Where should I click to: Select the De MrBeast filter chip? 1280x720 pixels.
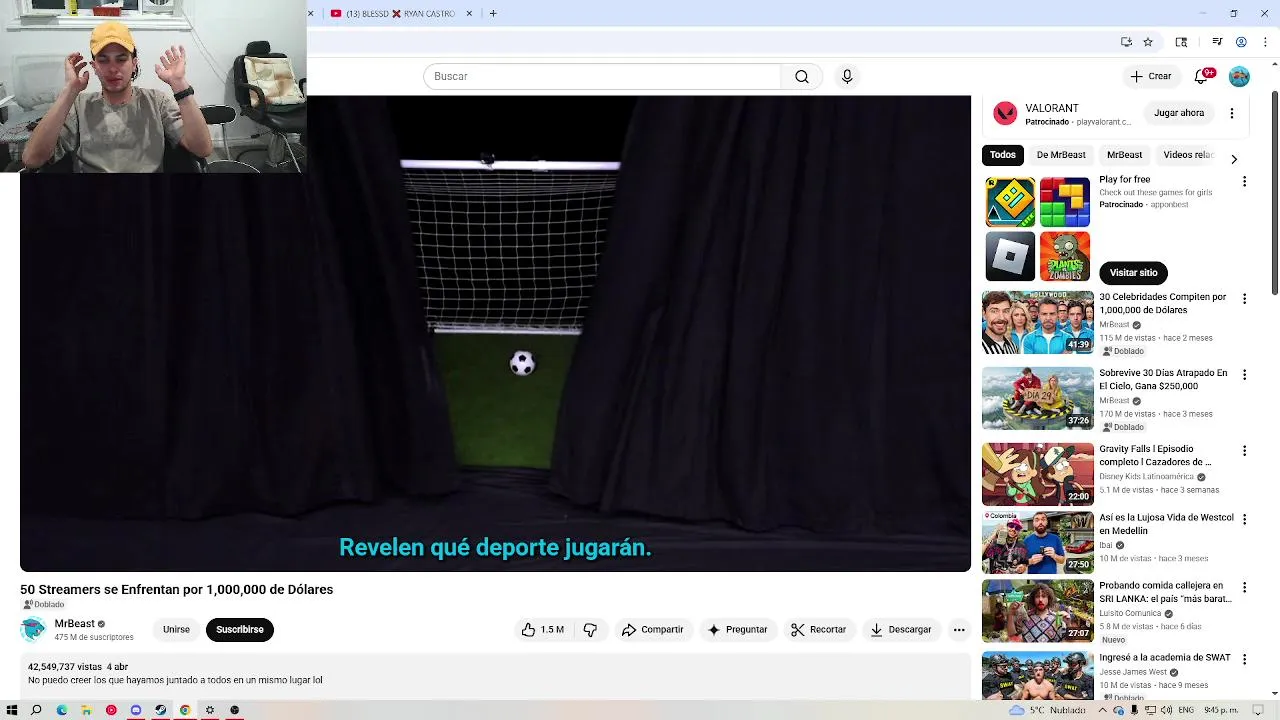tap(1060, 155)
